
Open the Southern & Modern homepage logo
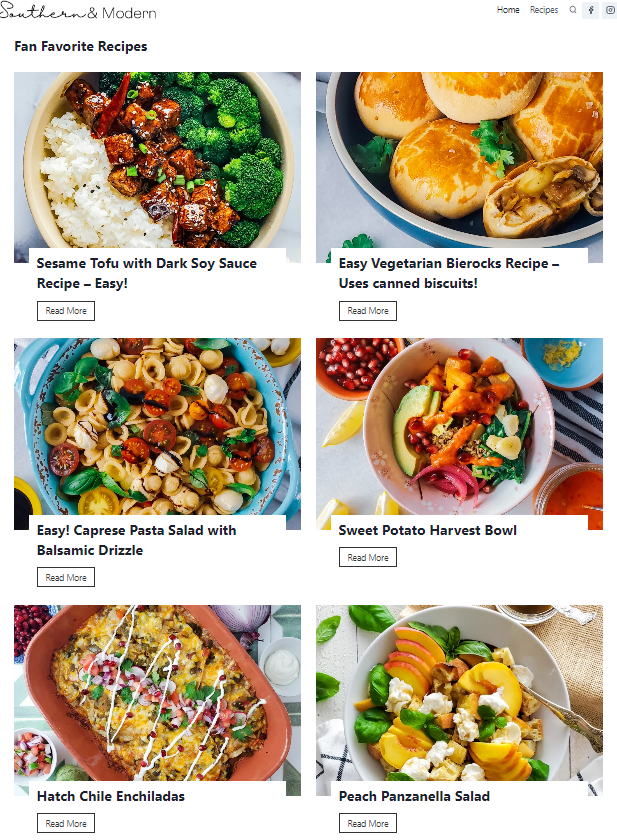tap(78, 12)
